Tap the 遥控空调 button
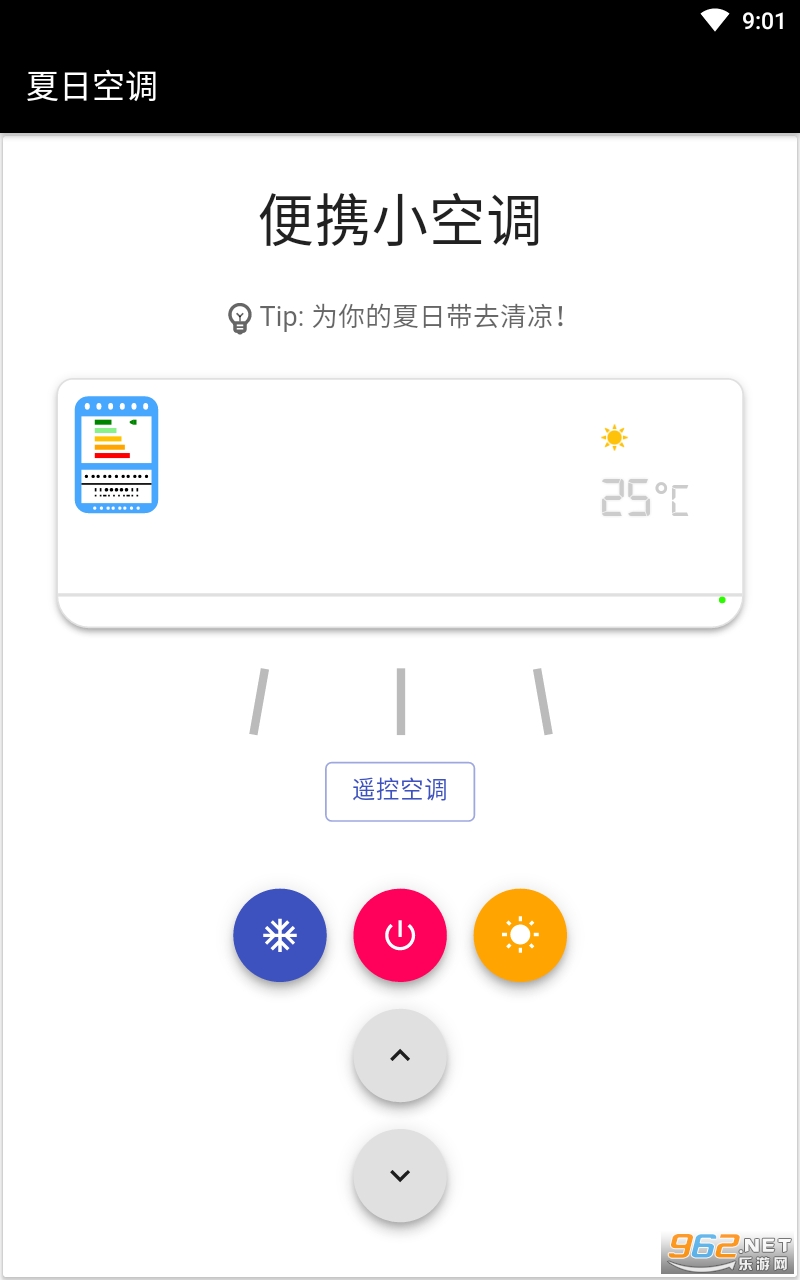The image size is (800, 1280). coord(400,791)
